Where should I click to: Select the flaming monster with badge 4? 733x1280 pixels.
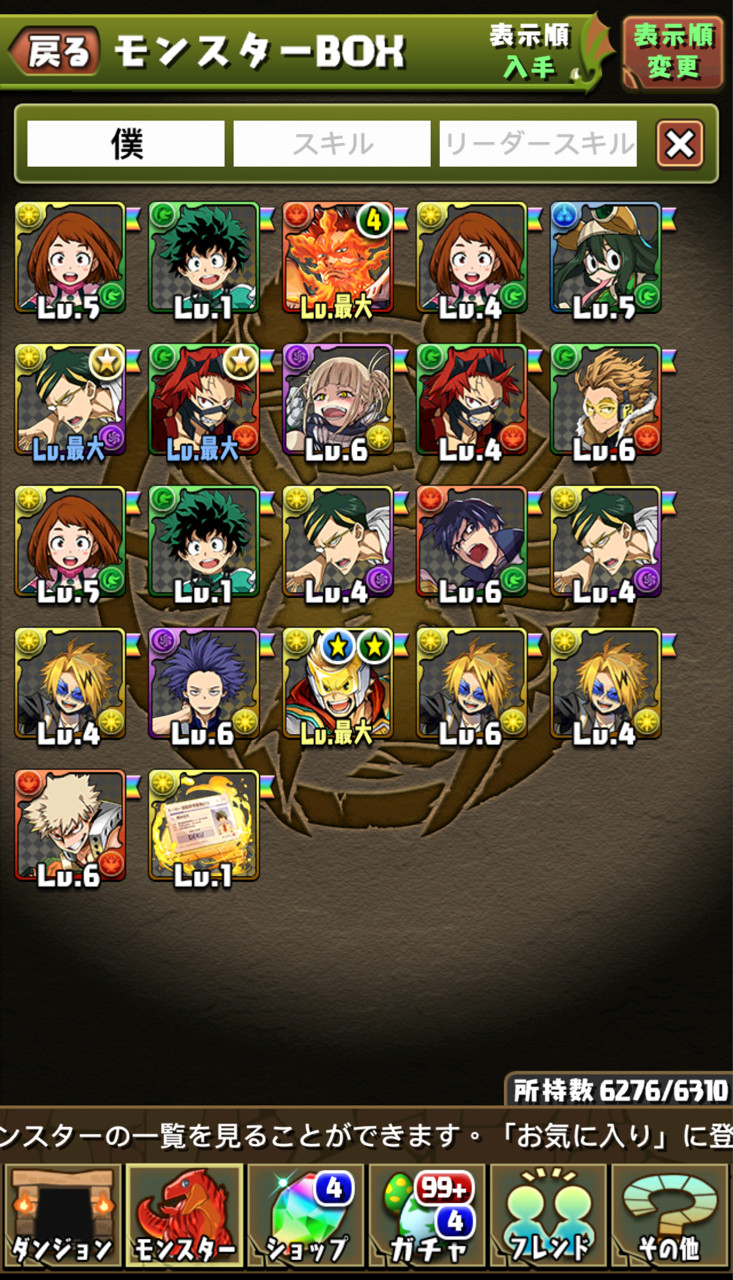pos(338,258)
